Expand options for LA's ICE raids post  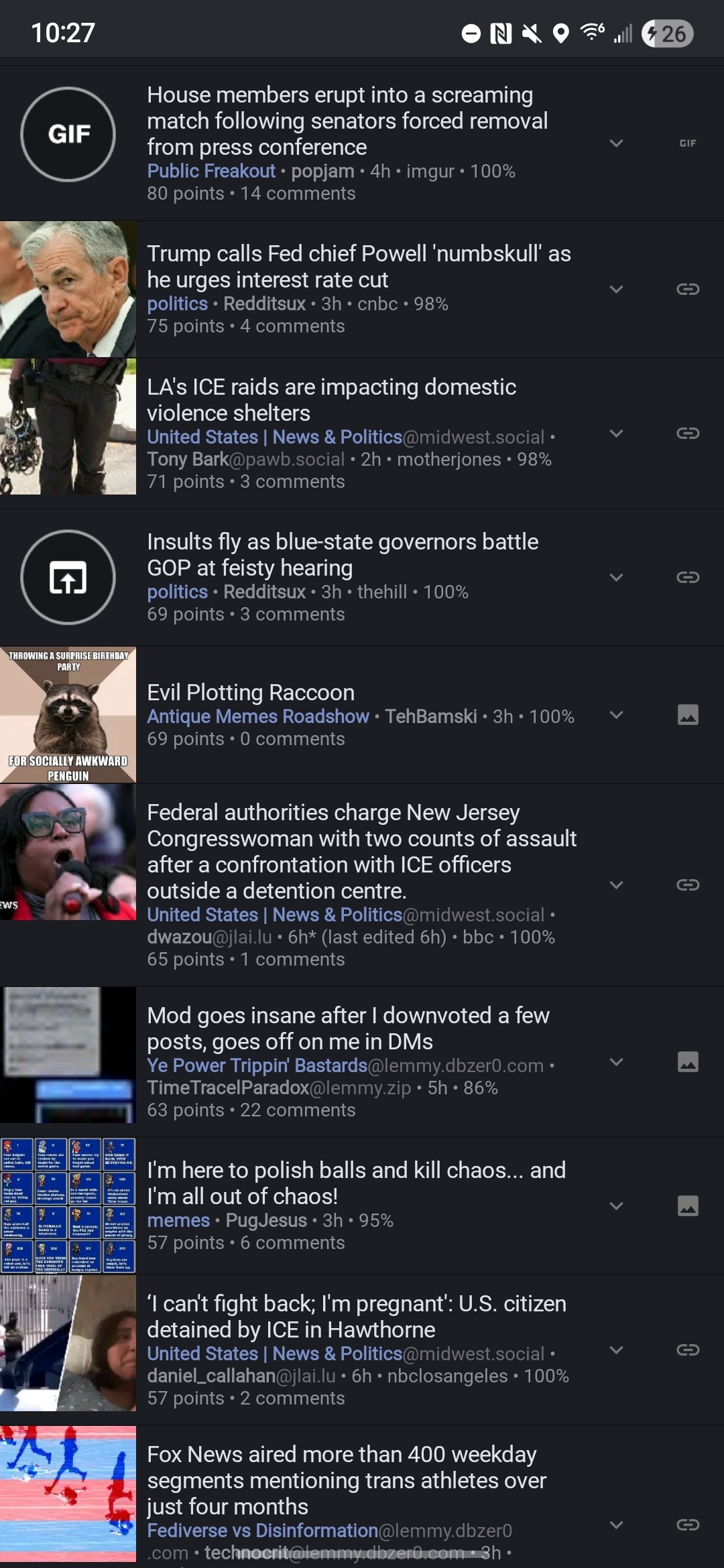pos(616,434)
